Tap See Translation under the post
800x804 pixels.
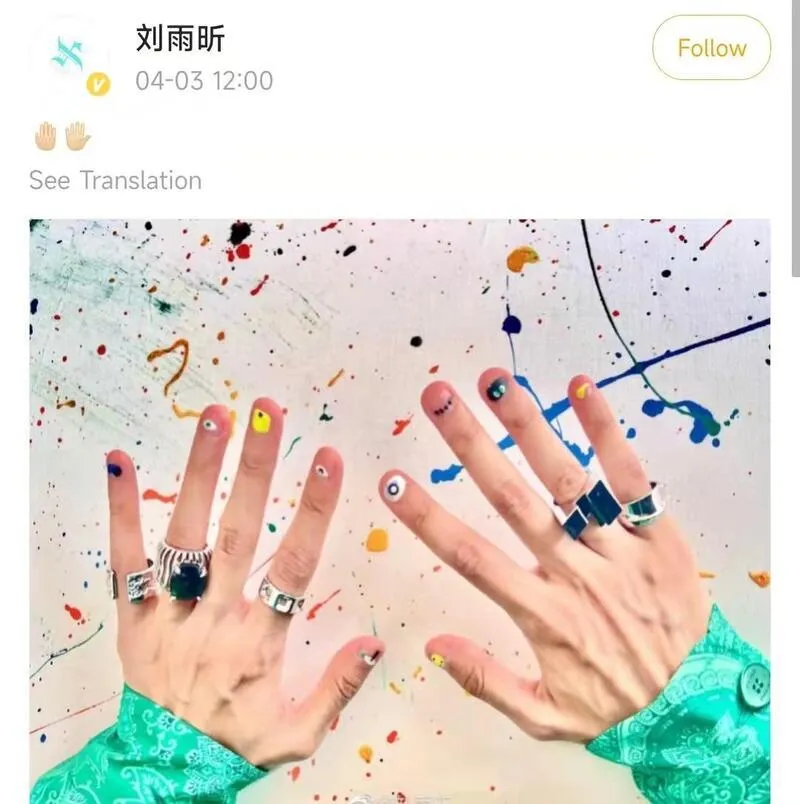(115, 181)
